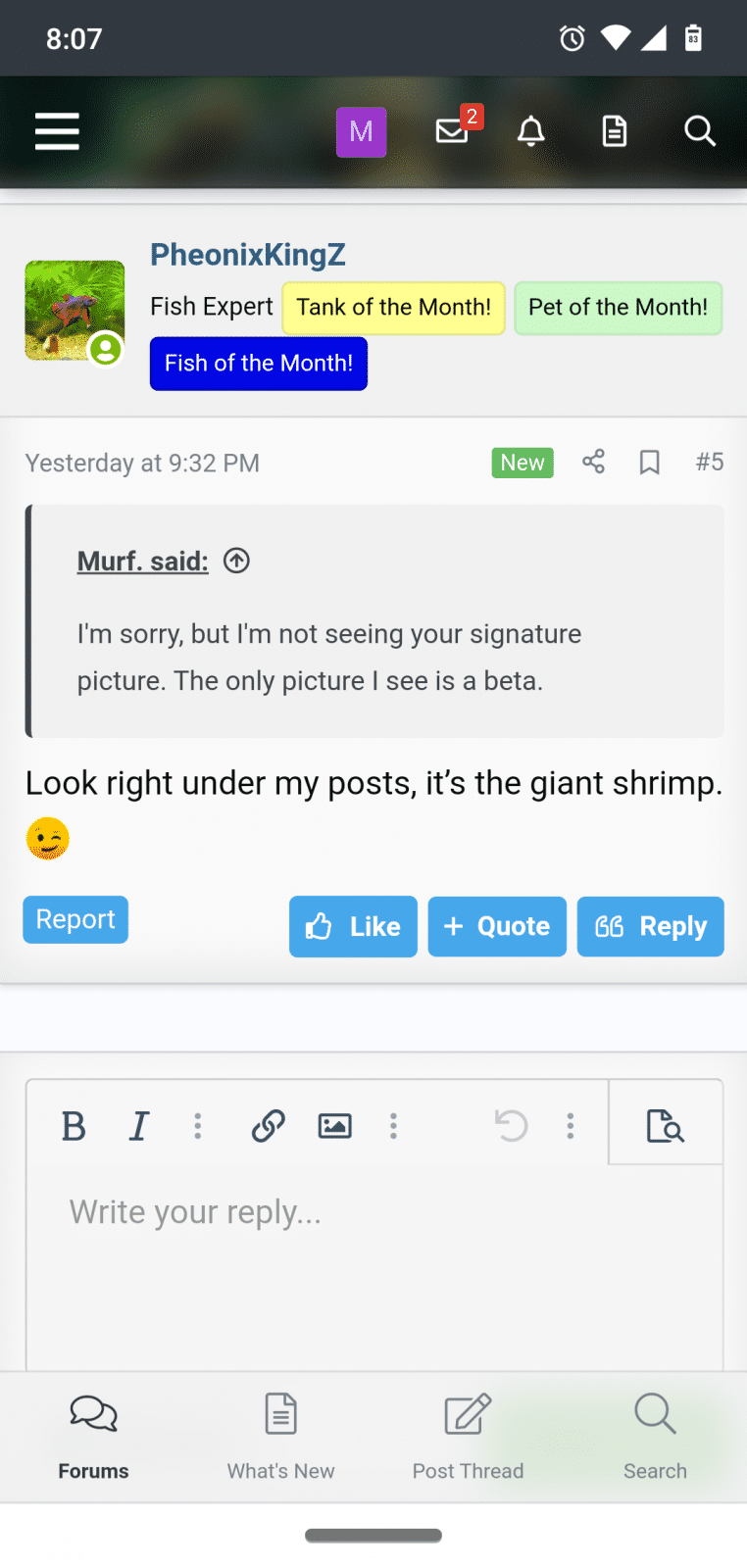Tap the document icon in the header
Screen dimensions: 747x1568
point(615,131)
